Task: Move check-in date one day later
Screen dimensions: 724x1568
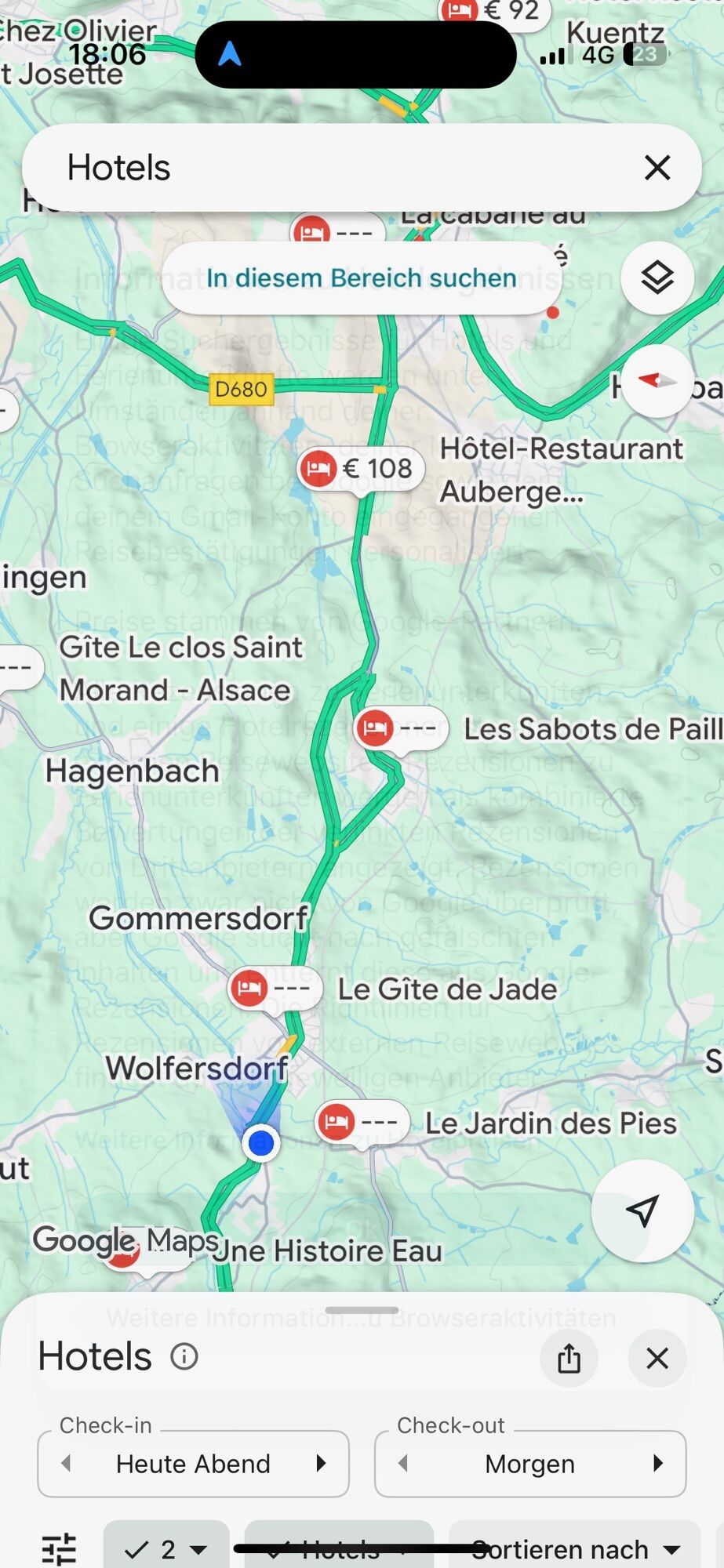Action: pos(321,1463)
